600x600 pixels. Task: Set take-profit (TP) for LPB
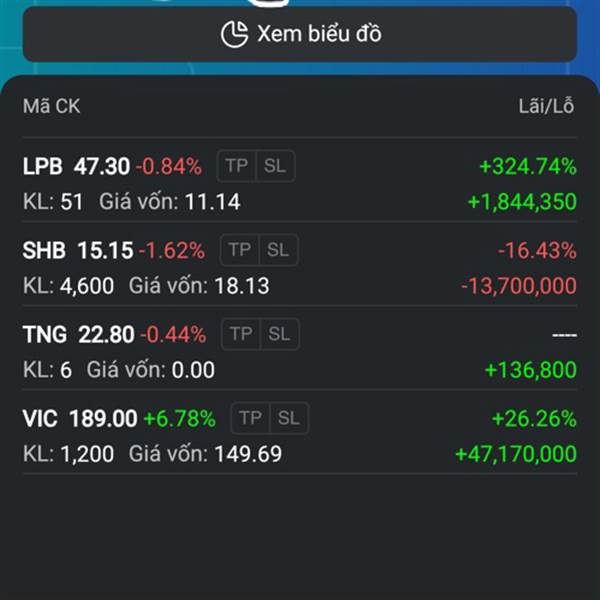[237, 166]
